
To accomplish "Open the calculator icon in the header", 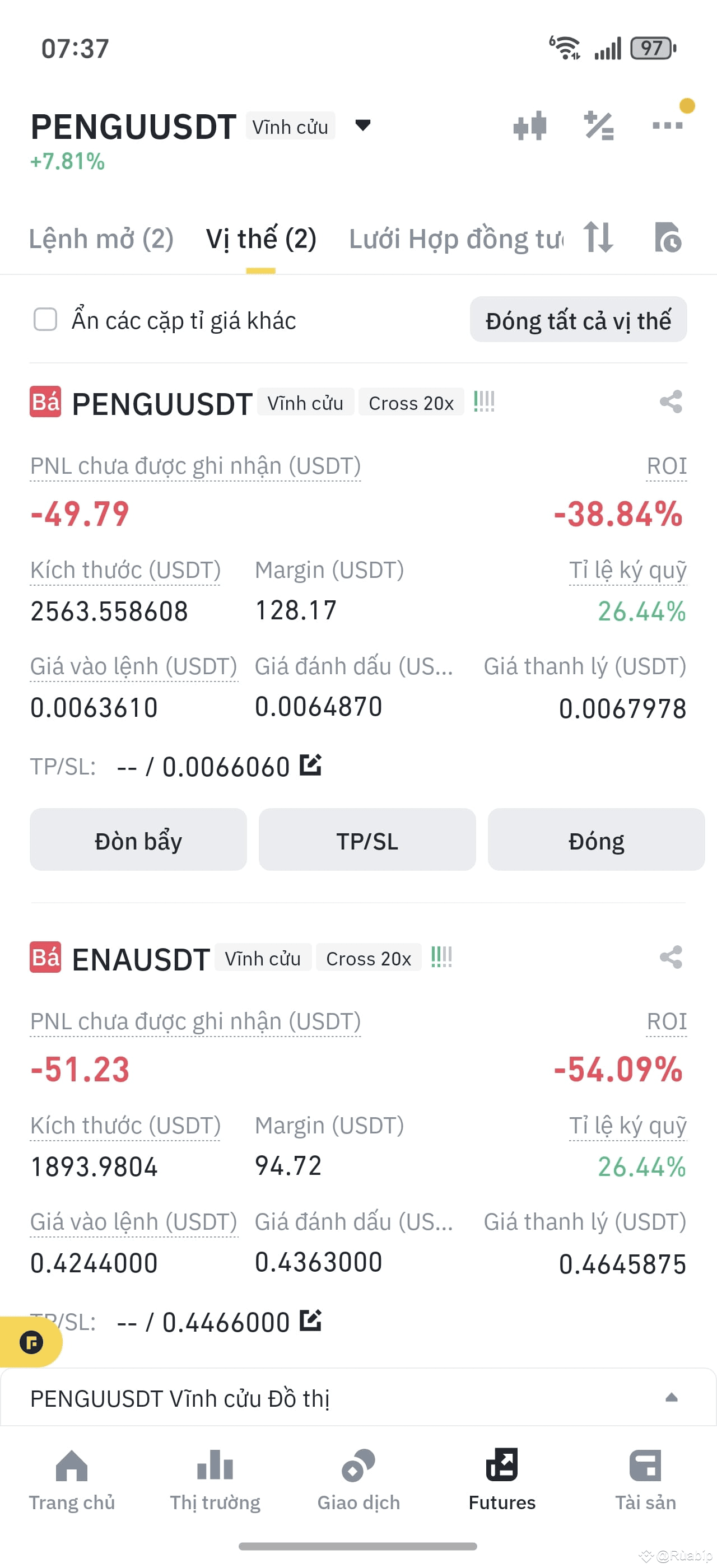I will point(599,126).
